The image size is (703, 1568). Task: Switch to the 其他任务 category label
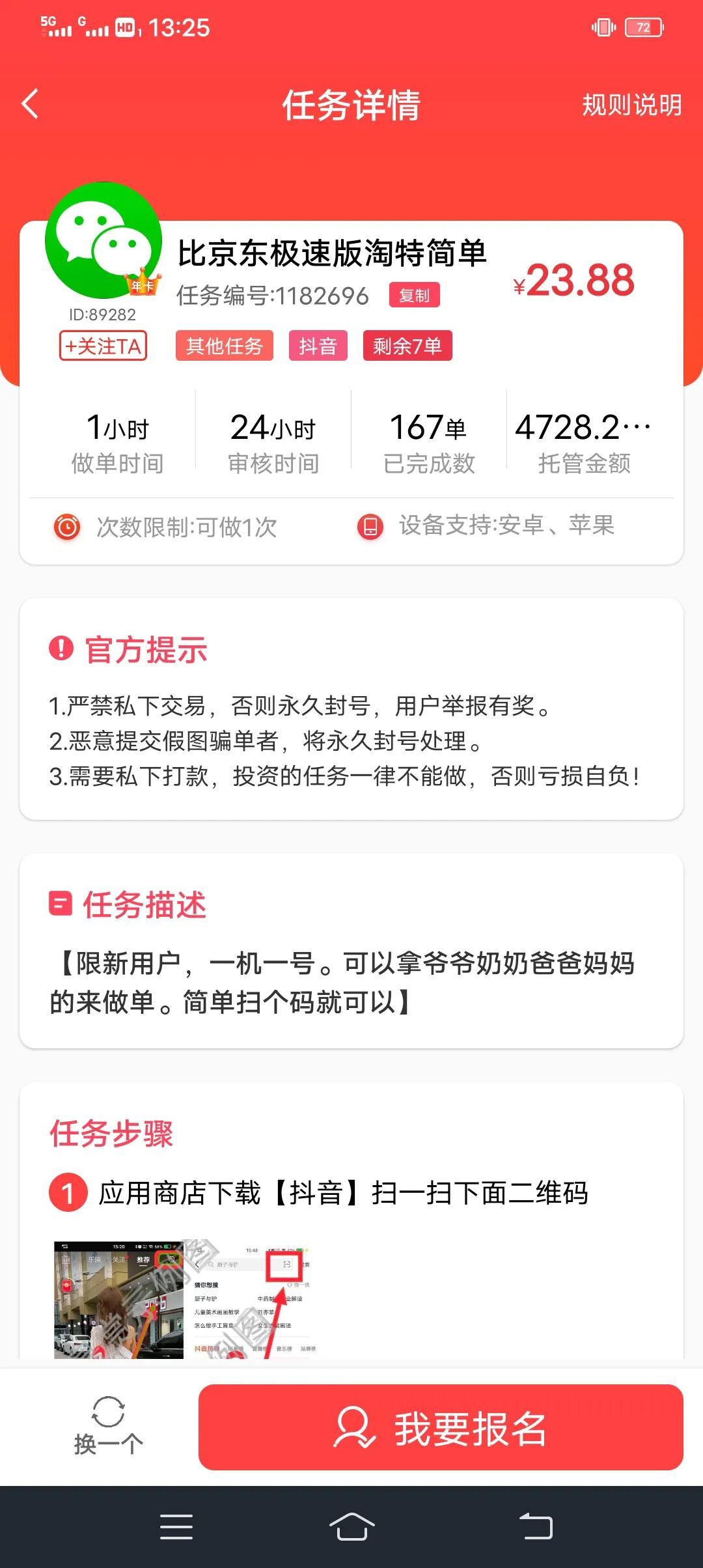[x=224, y=345]
